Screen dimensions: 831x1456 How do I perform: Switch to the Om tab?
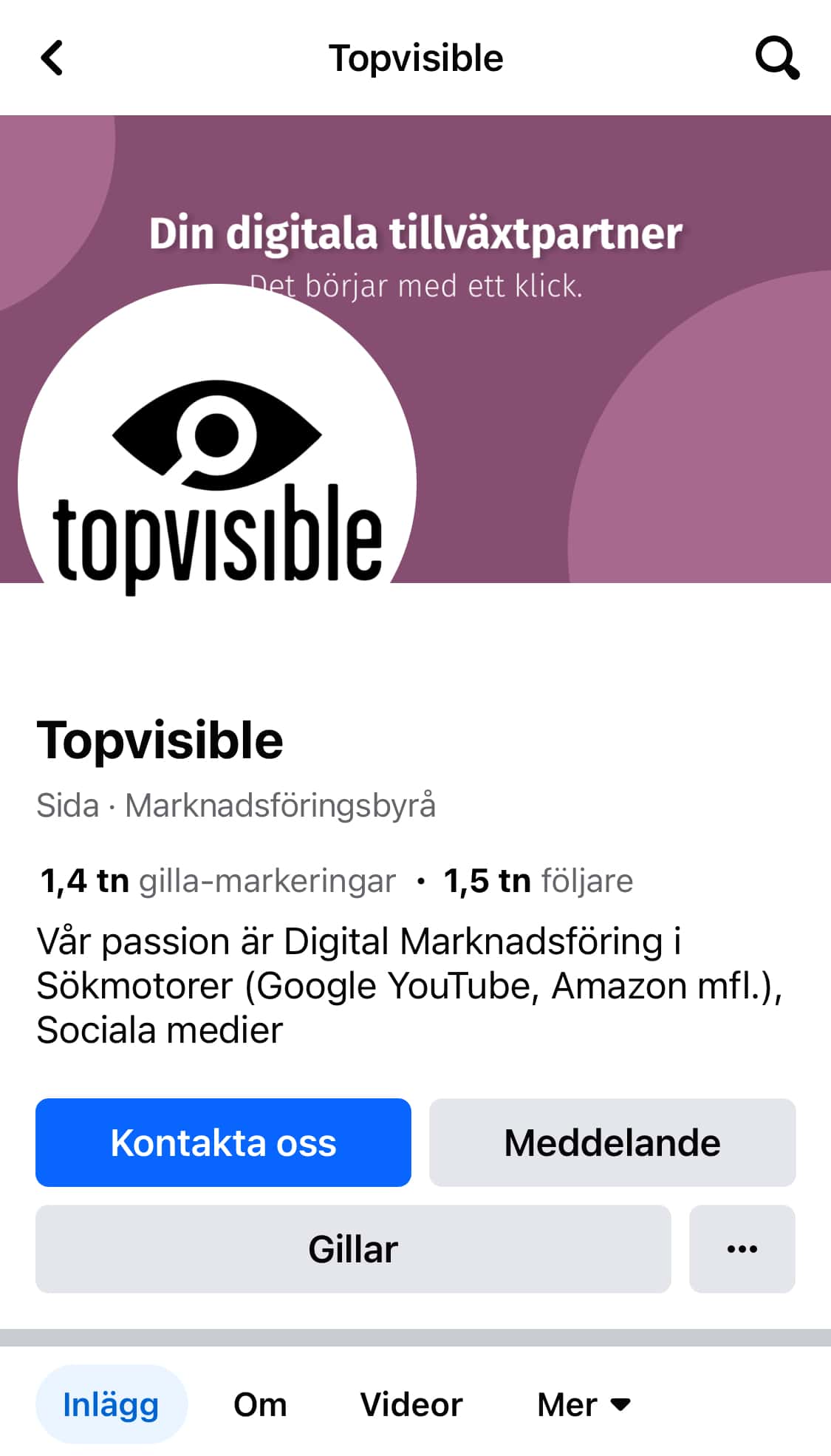tap(259, 1404)
